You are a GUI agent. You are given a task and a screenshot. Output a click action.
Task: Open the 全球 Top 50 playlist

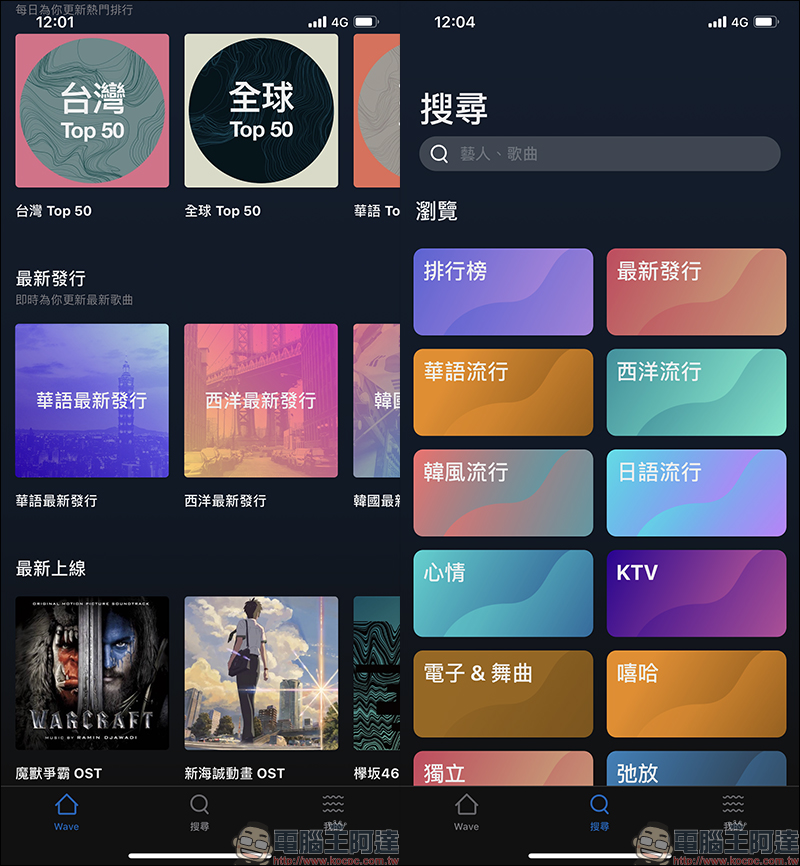(261, 111)
